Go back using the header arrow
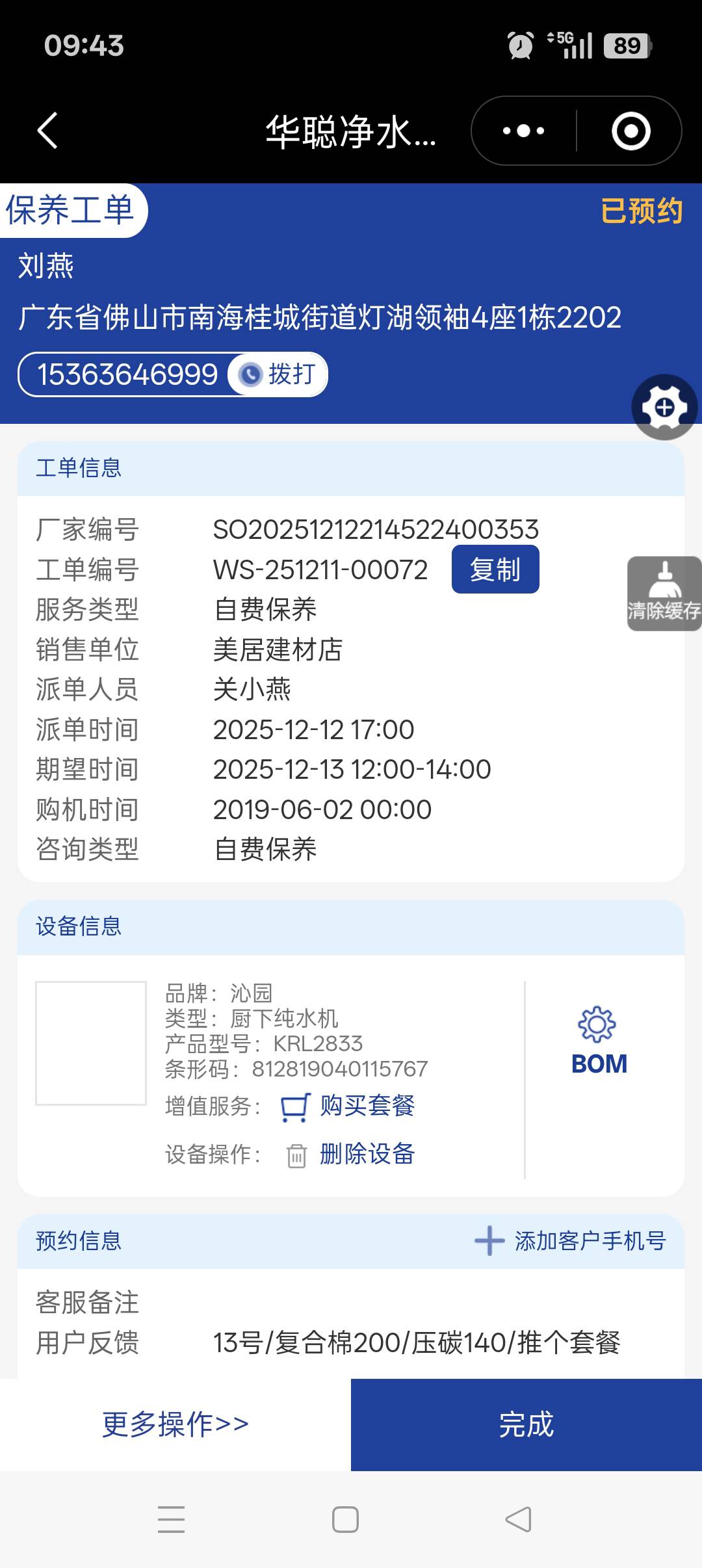 pyautogui.click(x=47, y=131)
